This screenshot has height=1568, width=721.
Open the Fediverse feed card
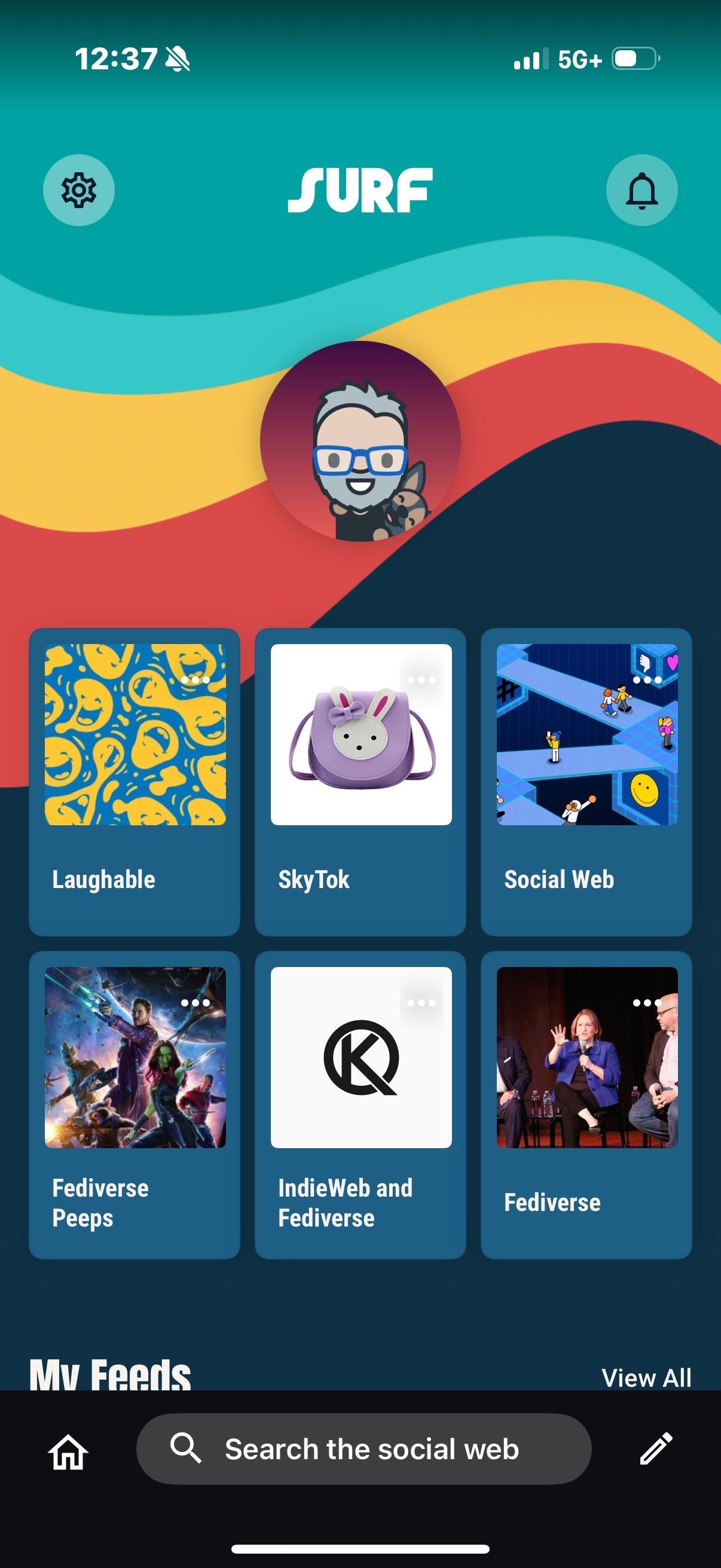pos(586,1105)
